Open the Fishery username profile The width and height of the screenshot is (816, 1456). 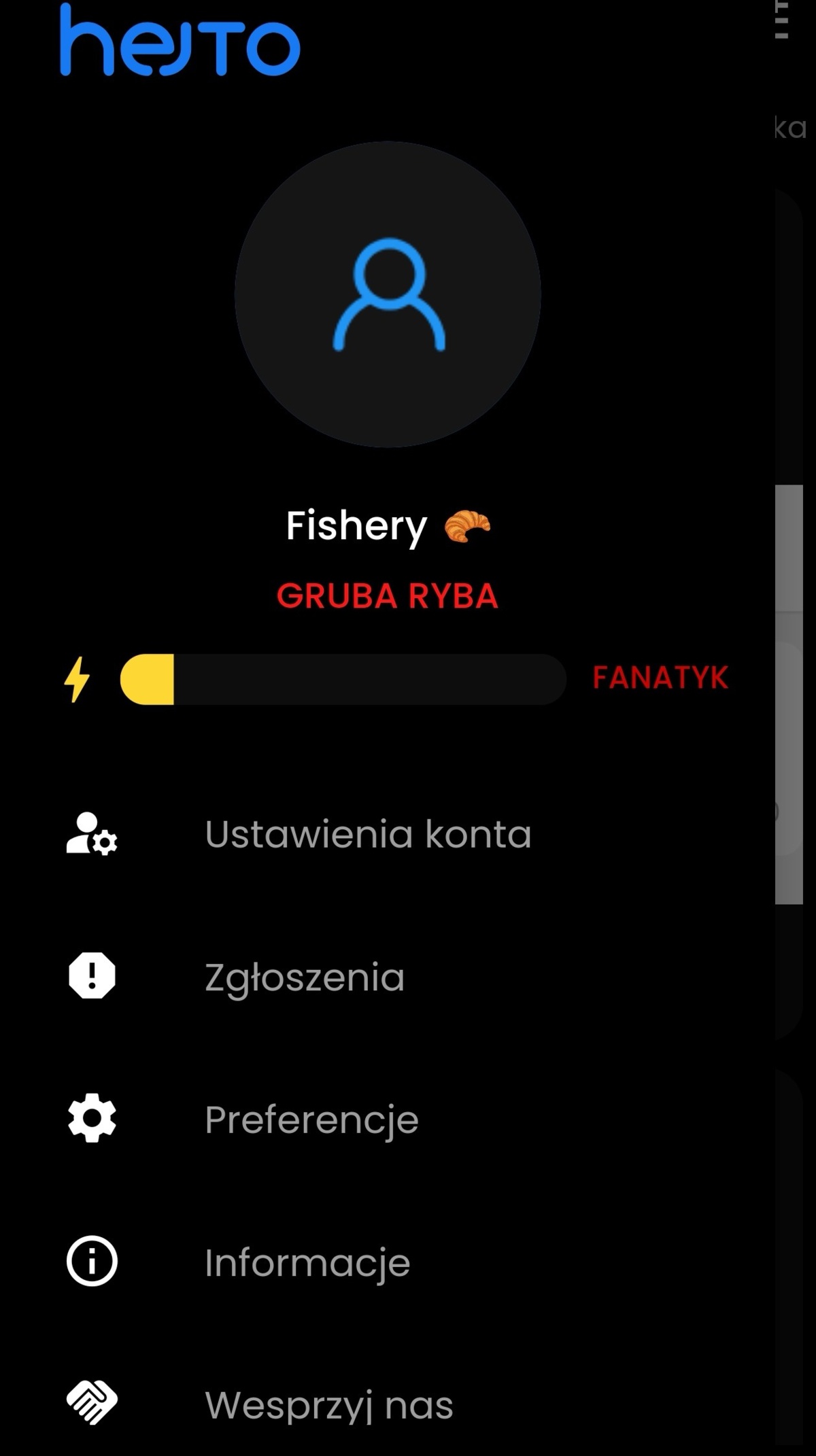[x=357, y=525]
